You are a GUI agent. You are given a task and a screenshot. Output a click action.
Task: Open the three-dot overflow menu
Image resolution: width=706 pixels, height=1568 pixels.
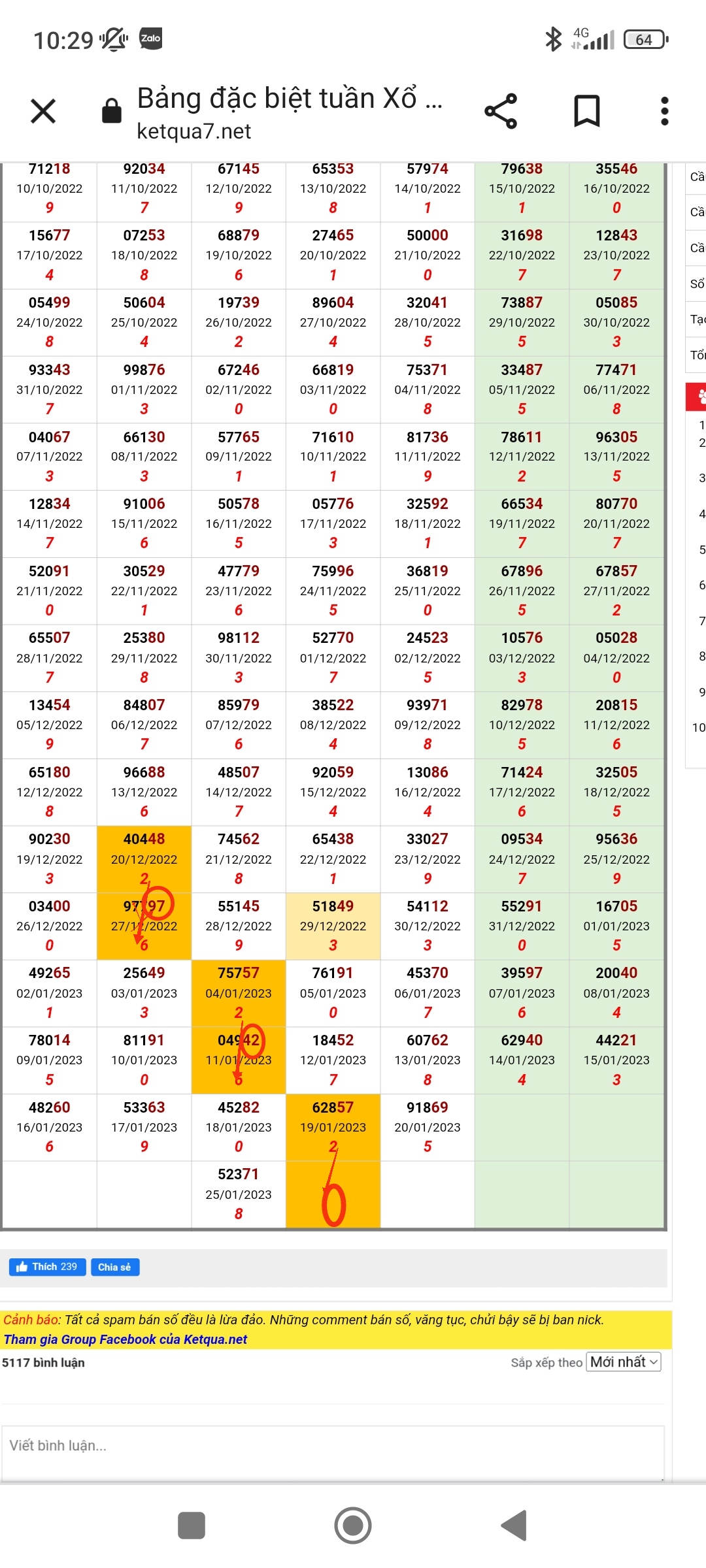point(665,111)
